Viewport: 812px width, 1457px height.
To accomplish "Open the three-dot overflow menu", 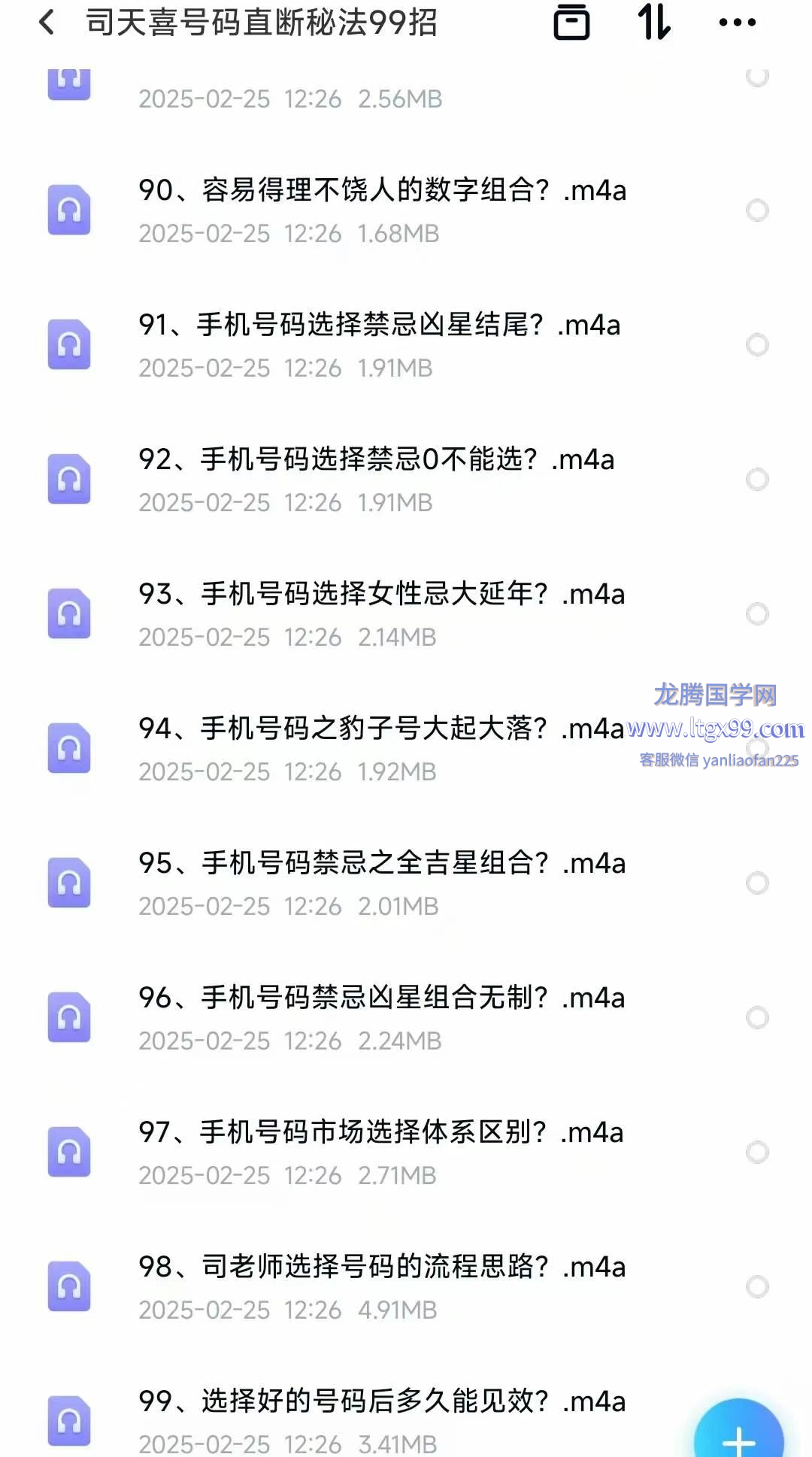I will click(x=737, y=23).
